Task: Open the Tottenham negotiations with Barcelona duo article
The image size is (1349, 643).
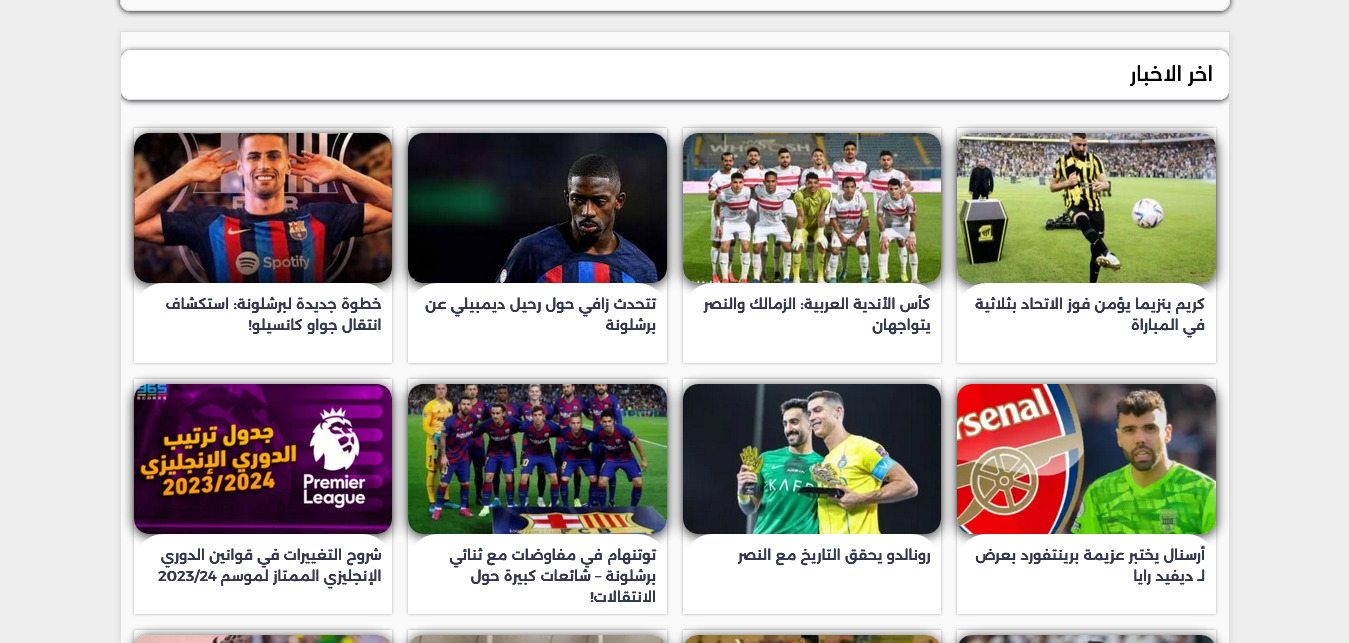Action: [x=552, y=575]
